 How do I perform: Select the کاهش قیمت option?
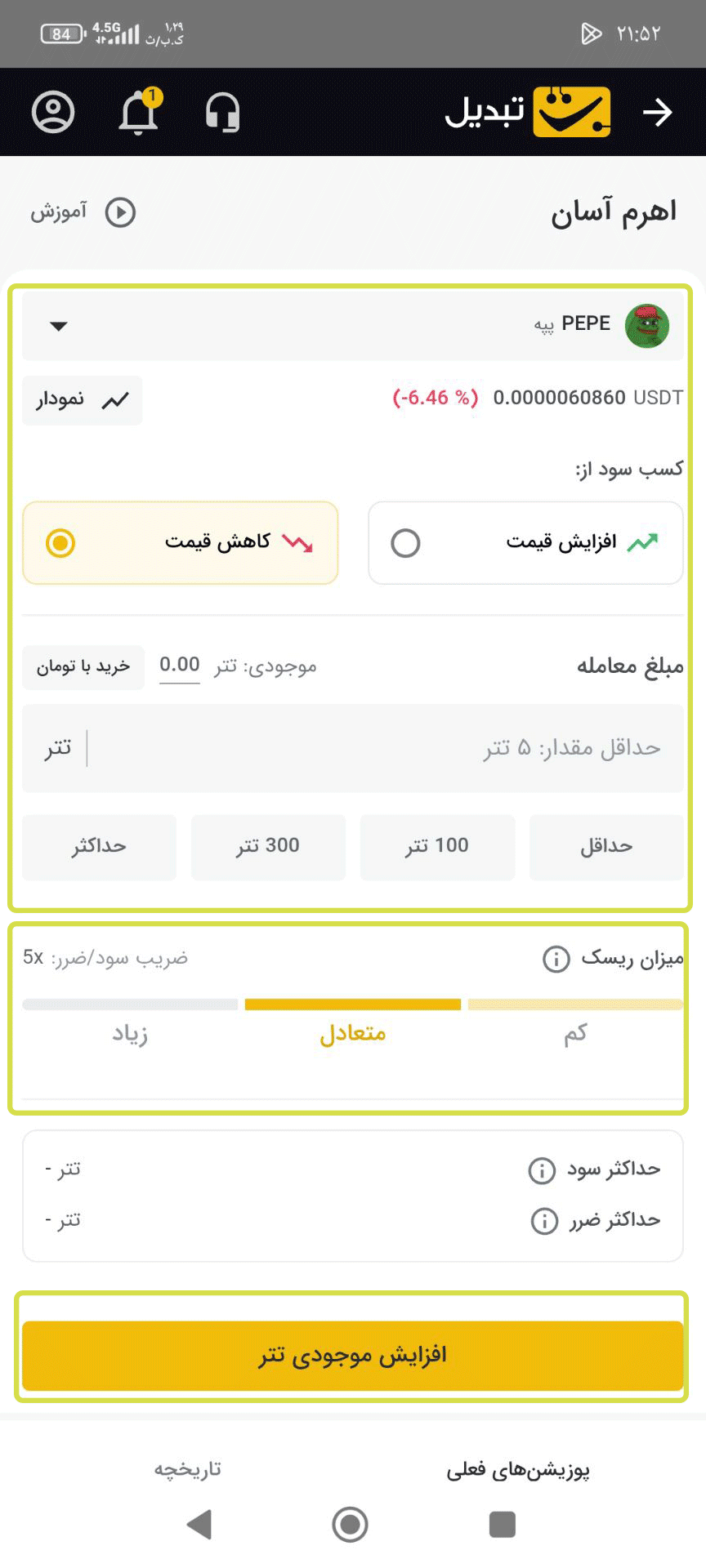point(181,543)
